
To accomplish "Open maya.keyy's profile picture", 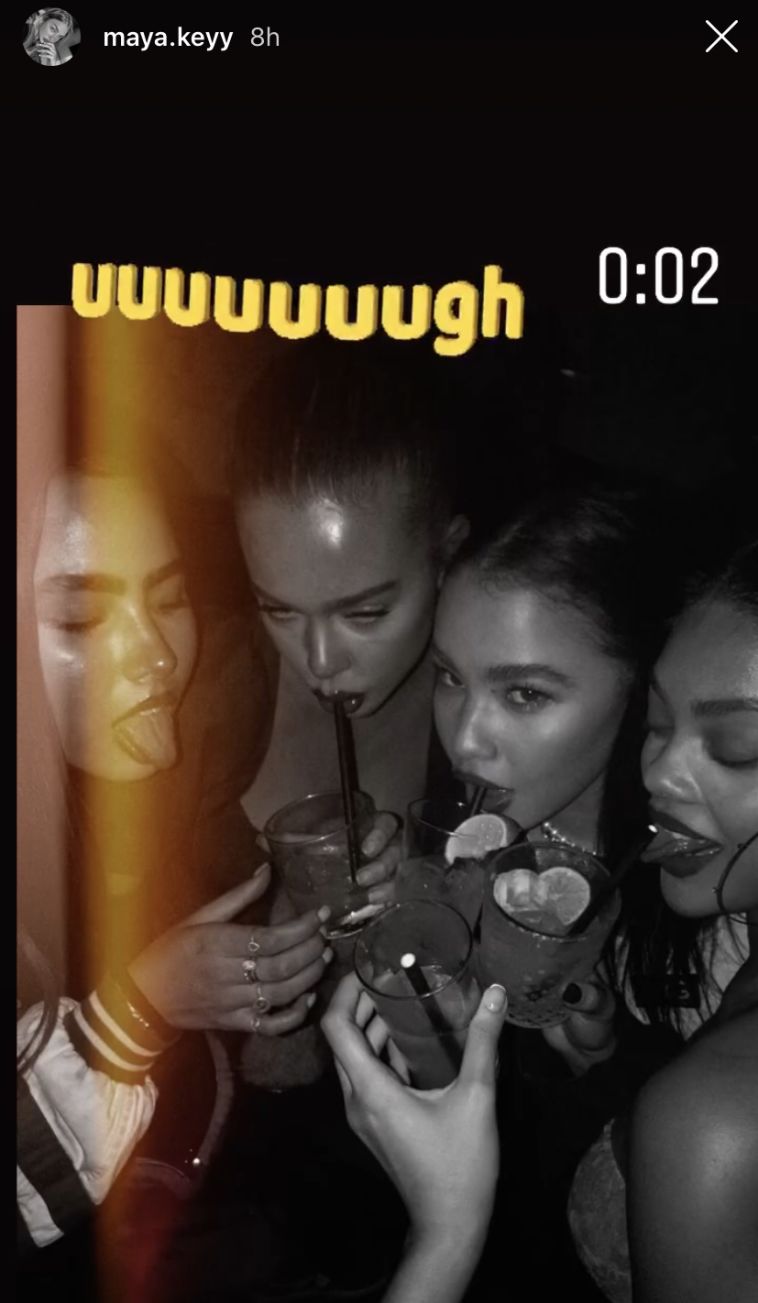I will coord(50,38).
